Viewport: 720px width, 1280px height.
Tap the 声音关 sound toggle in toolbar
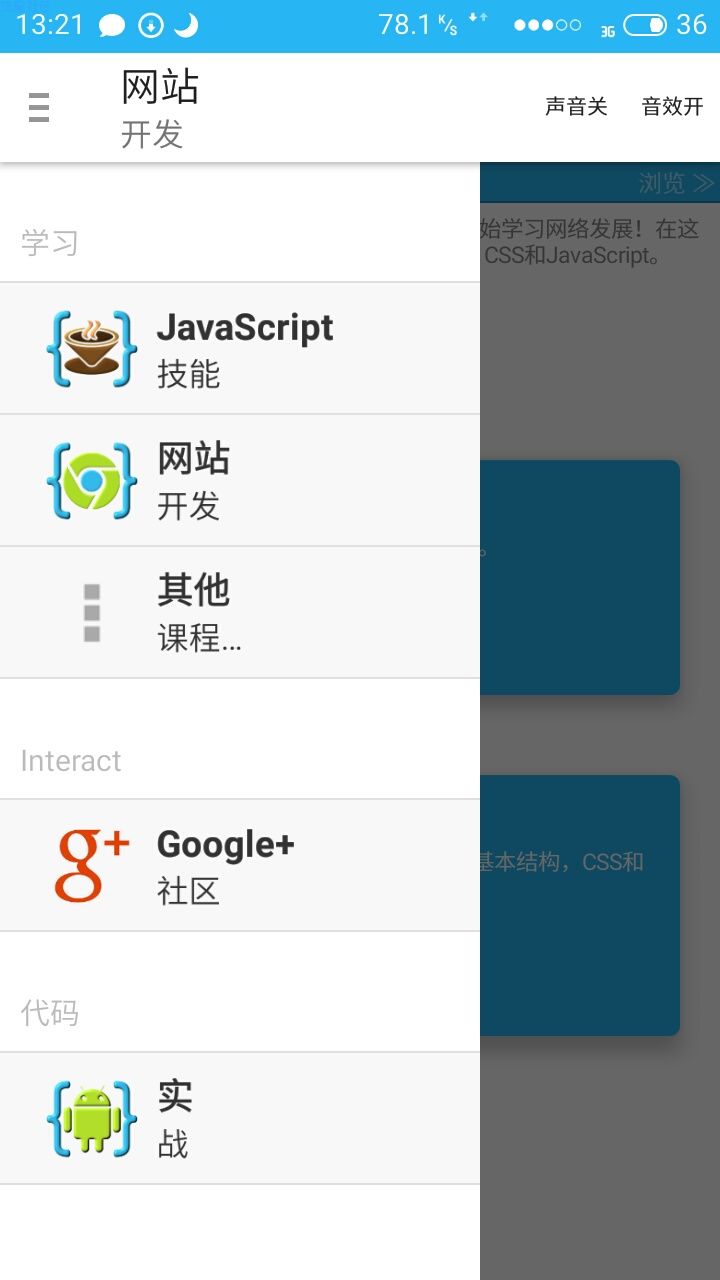576,107
